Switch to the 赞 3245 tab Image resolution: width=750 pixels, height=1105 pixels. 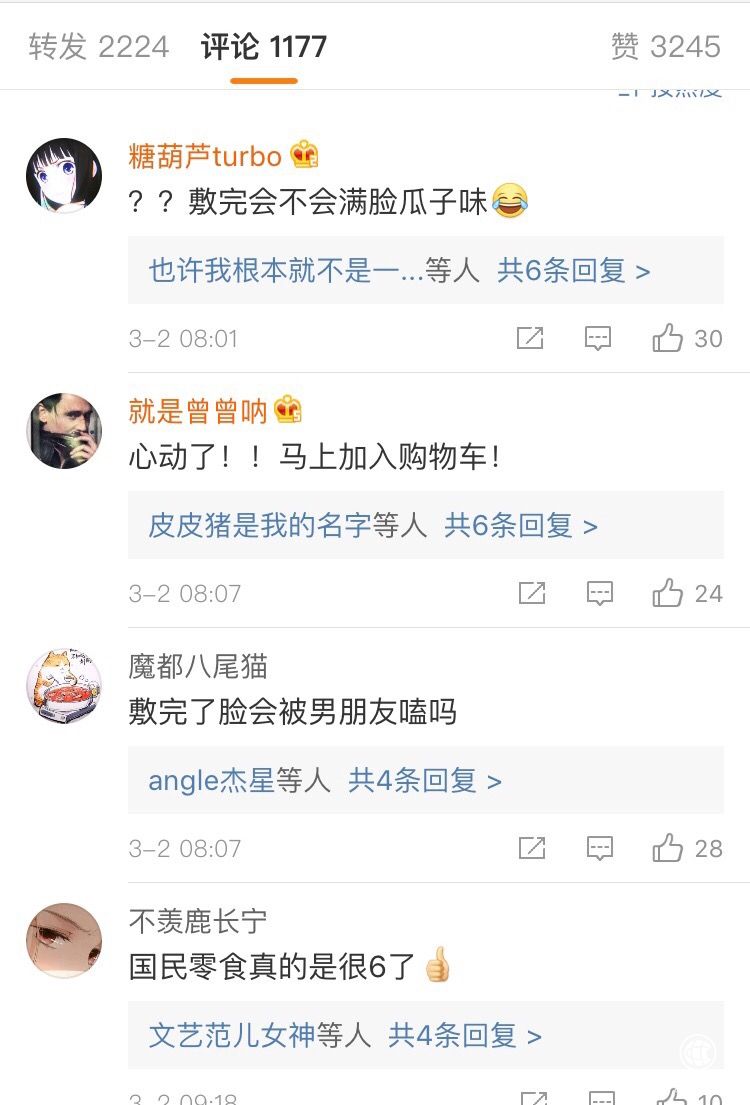click(666, 46)
